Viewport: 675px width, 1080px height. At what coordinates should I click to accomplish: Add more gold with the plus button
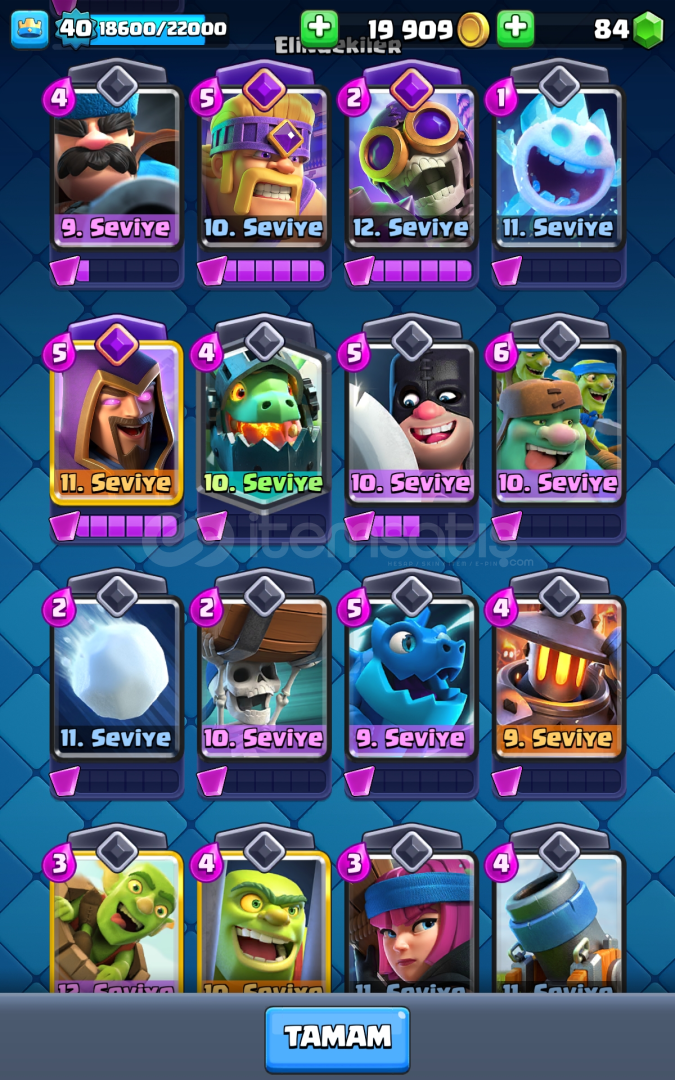[x=319, y=29]
